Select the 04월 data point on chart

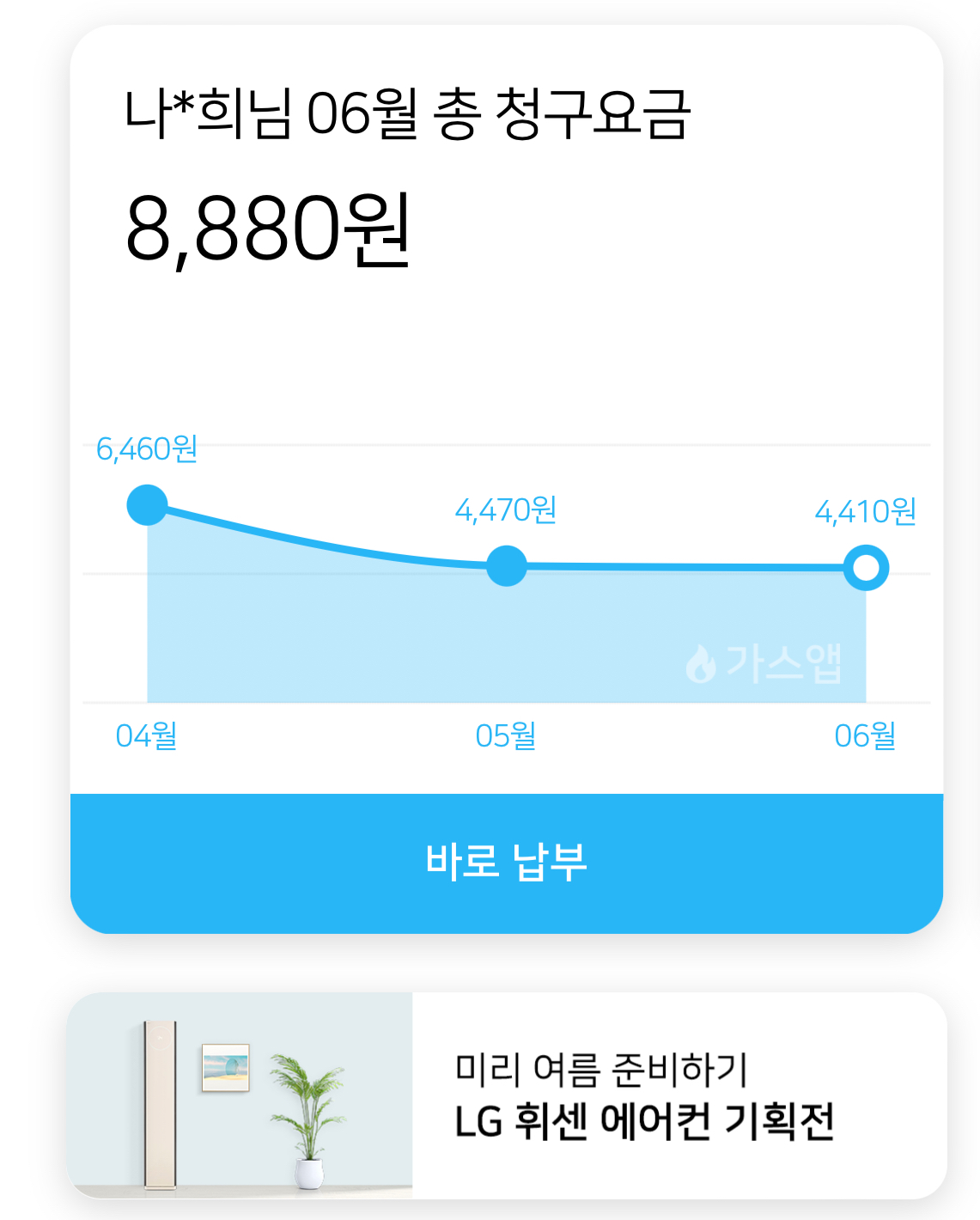(x=147, y=505)
